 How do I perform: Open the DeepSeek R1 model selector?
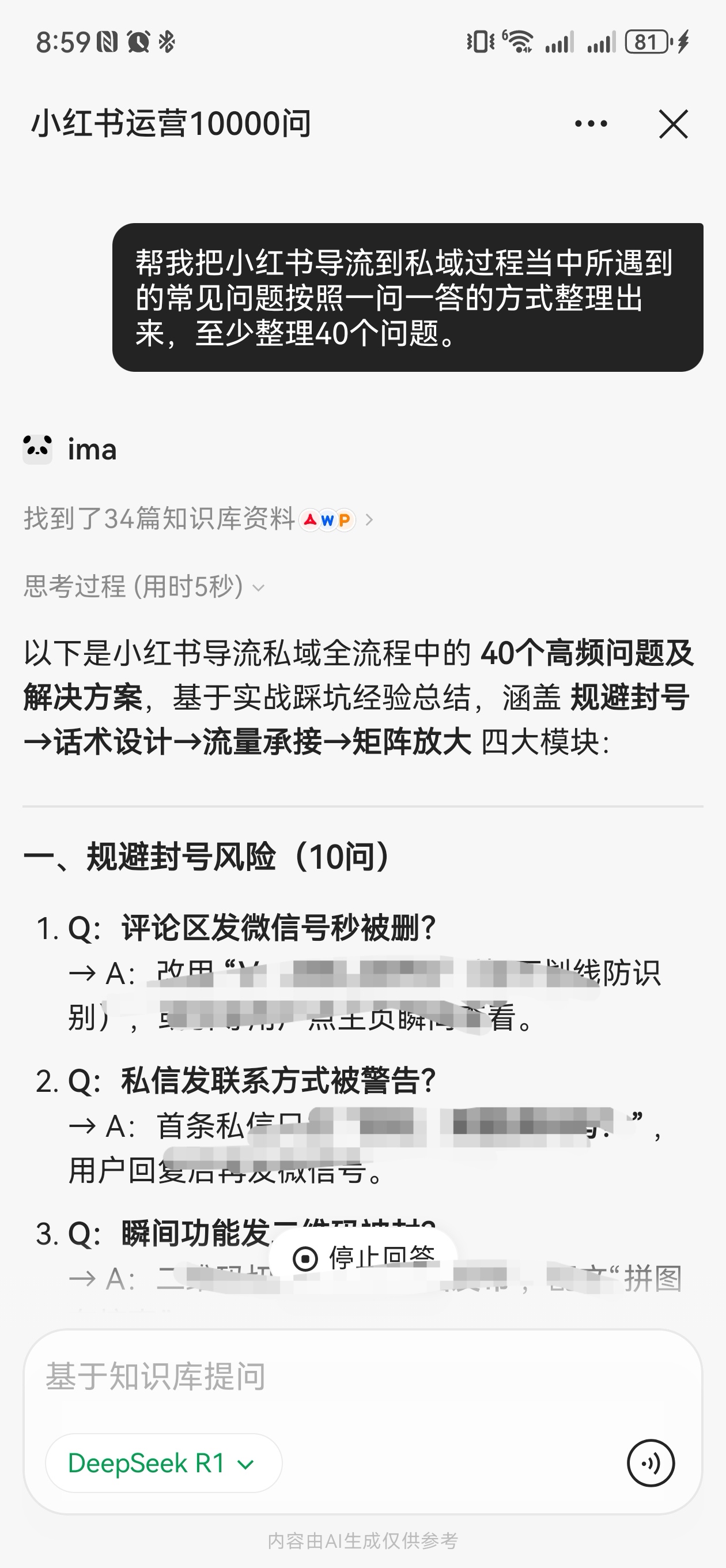tap(163, 1463)
